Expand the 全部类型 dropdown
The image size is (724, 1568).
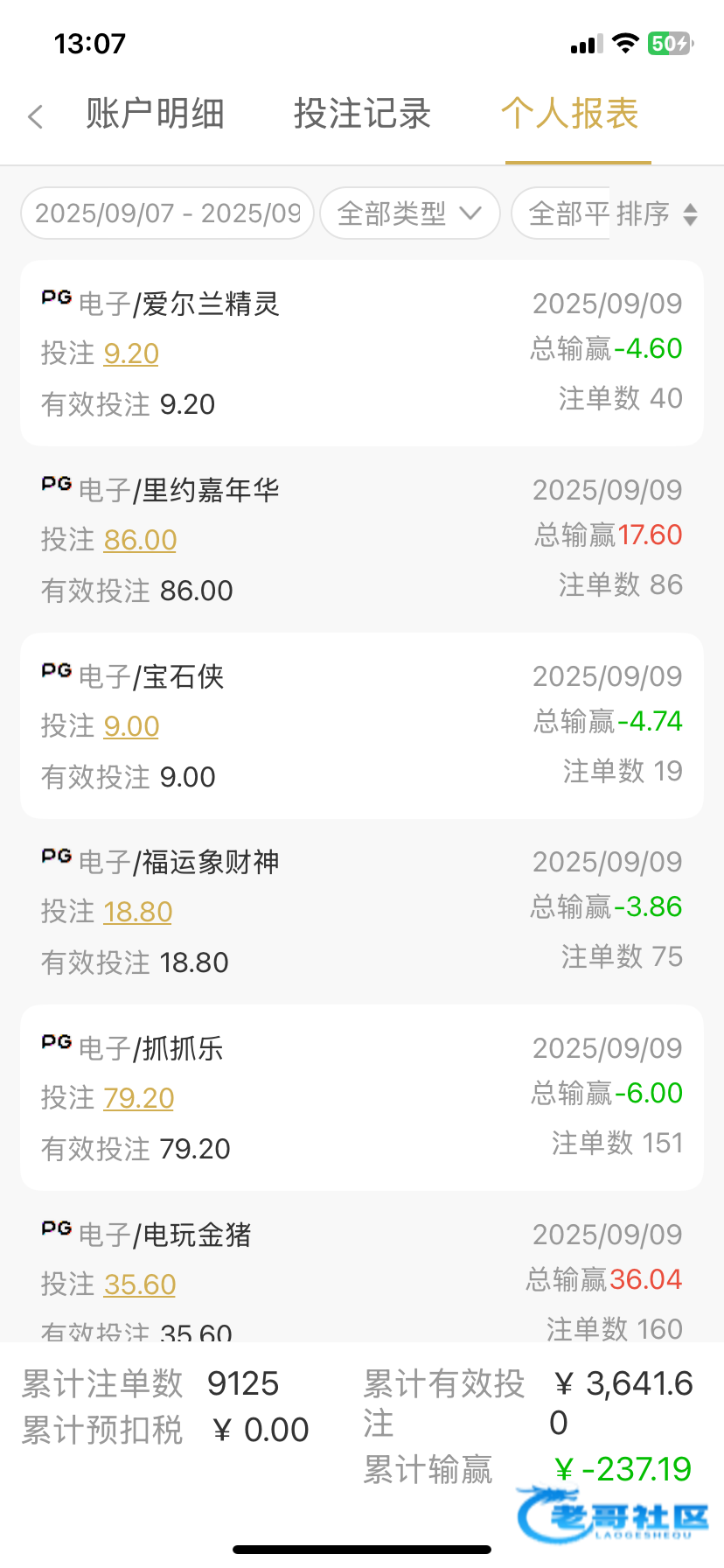pos(409,213)
